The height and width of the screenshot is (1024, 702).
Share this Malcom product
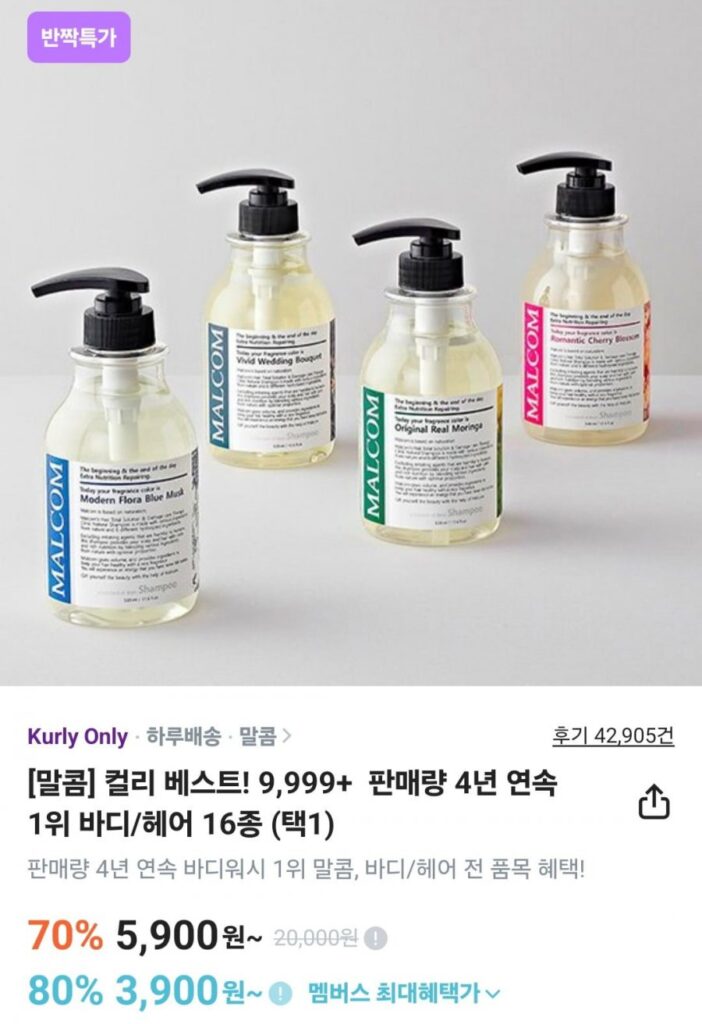click(653, 801)
